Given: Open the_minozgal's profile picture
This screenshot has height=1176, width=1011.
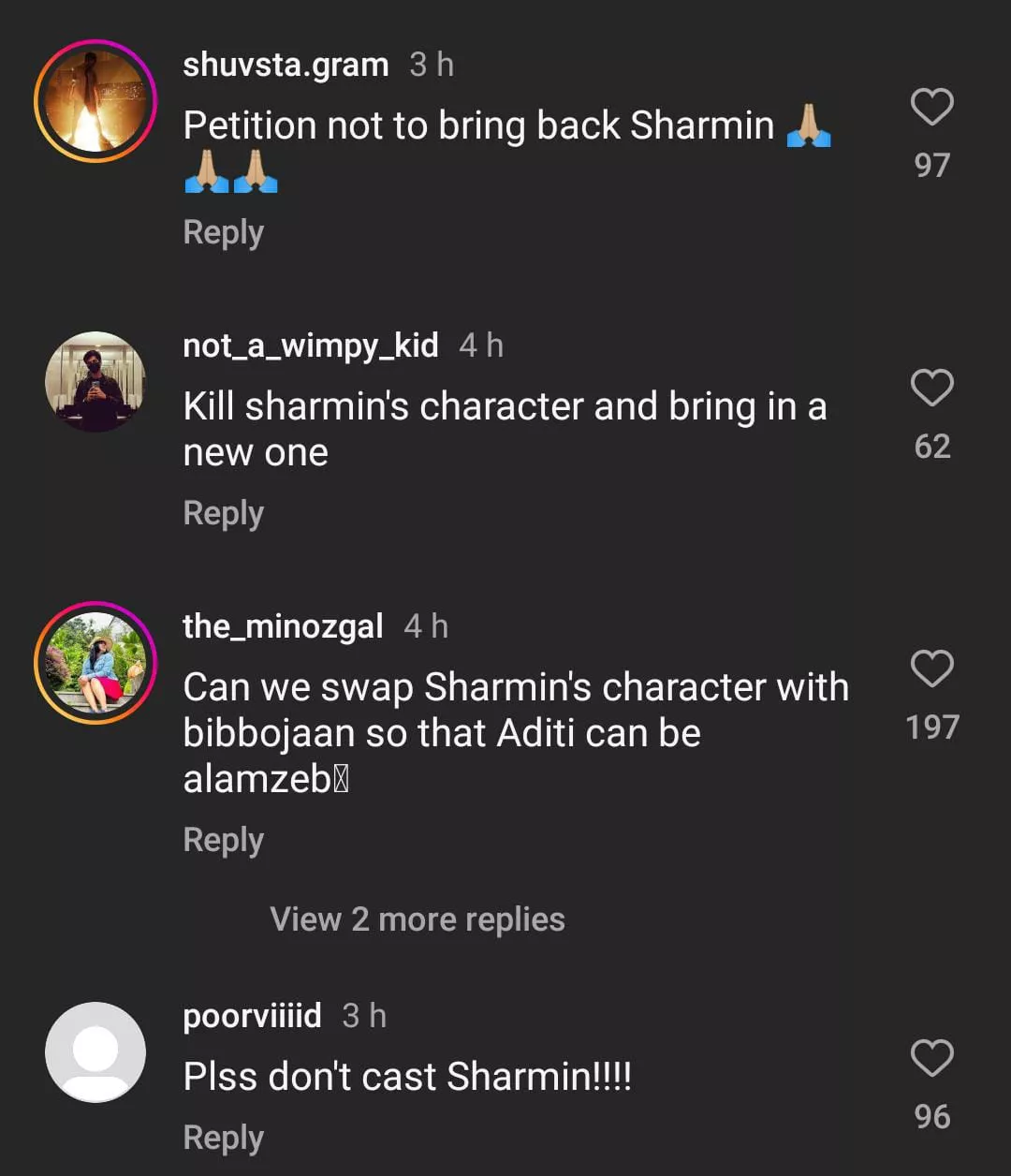Looking at the screenshot, I should [95, 663].
